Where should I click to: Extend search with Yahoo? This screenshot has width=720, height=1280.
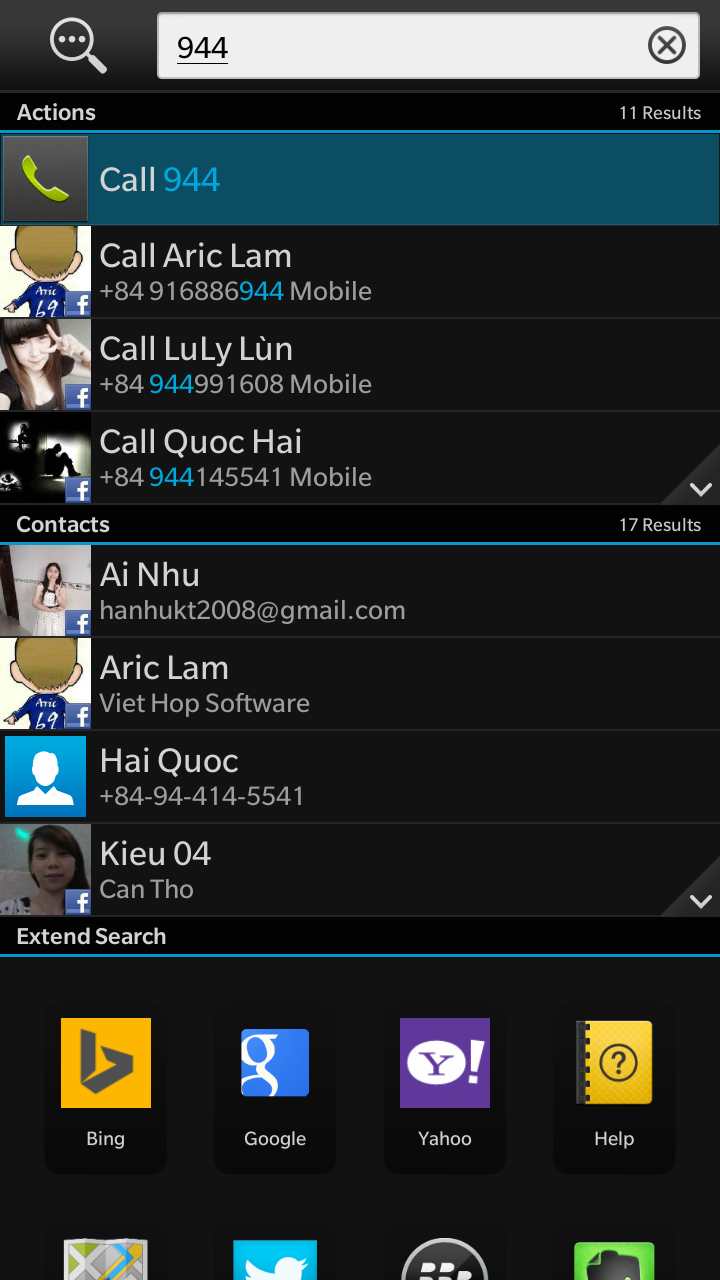445,1087
